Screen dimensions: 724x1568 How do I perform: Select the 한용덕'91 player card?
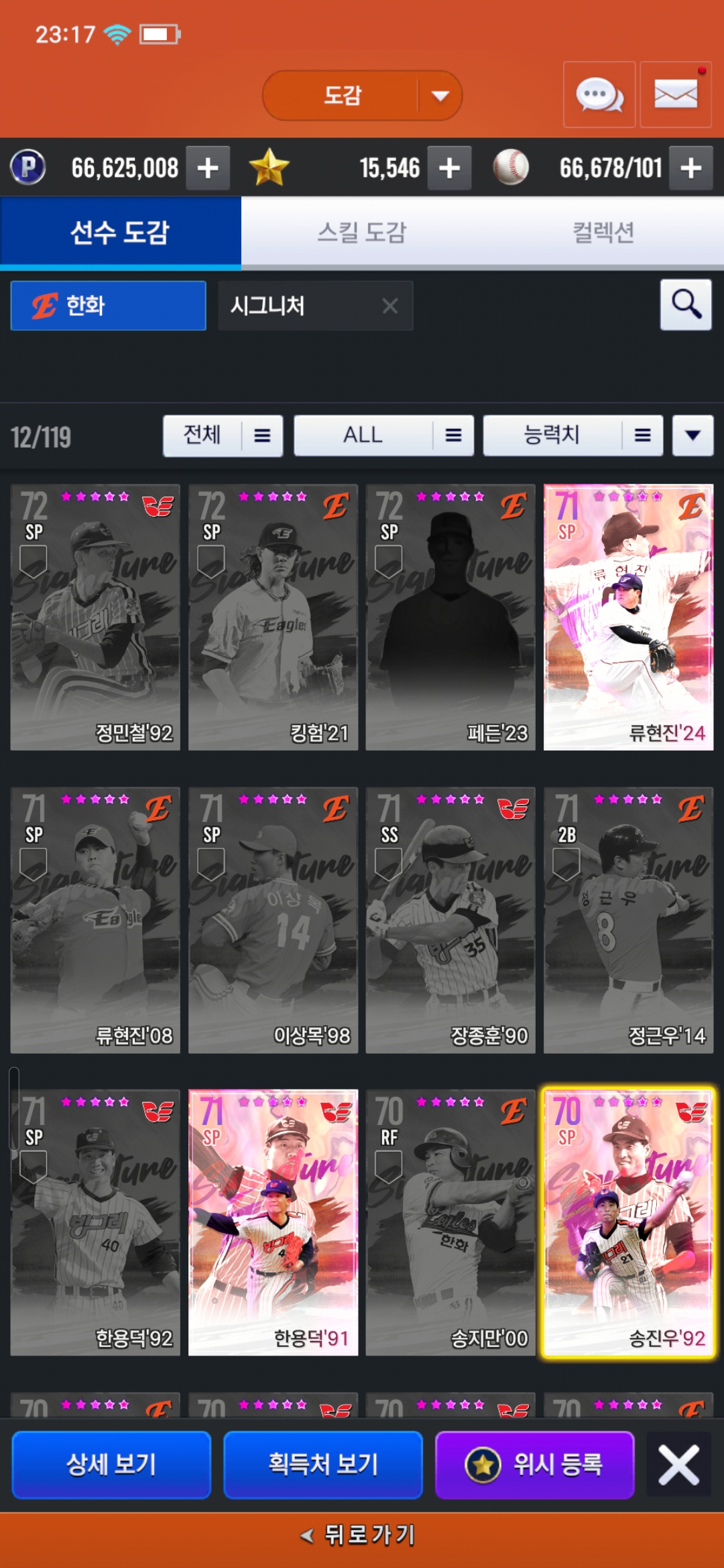(273, 1222)
